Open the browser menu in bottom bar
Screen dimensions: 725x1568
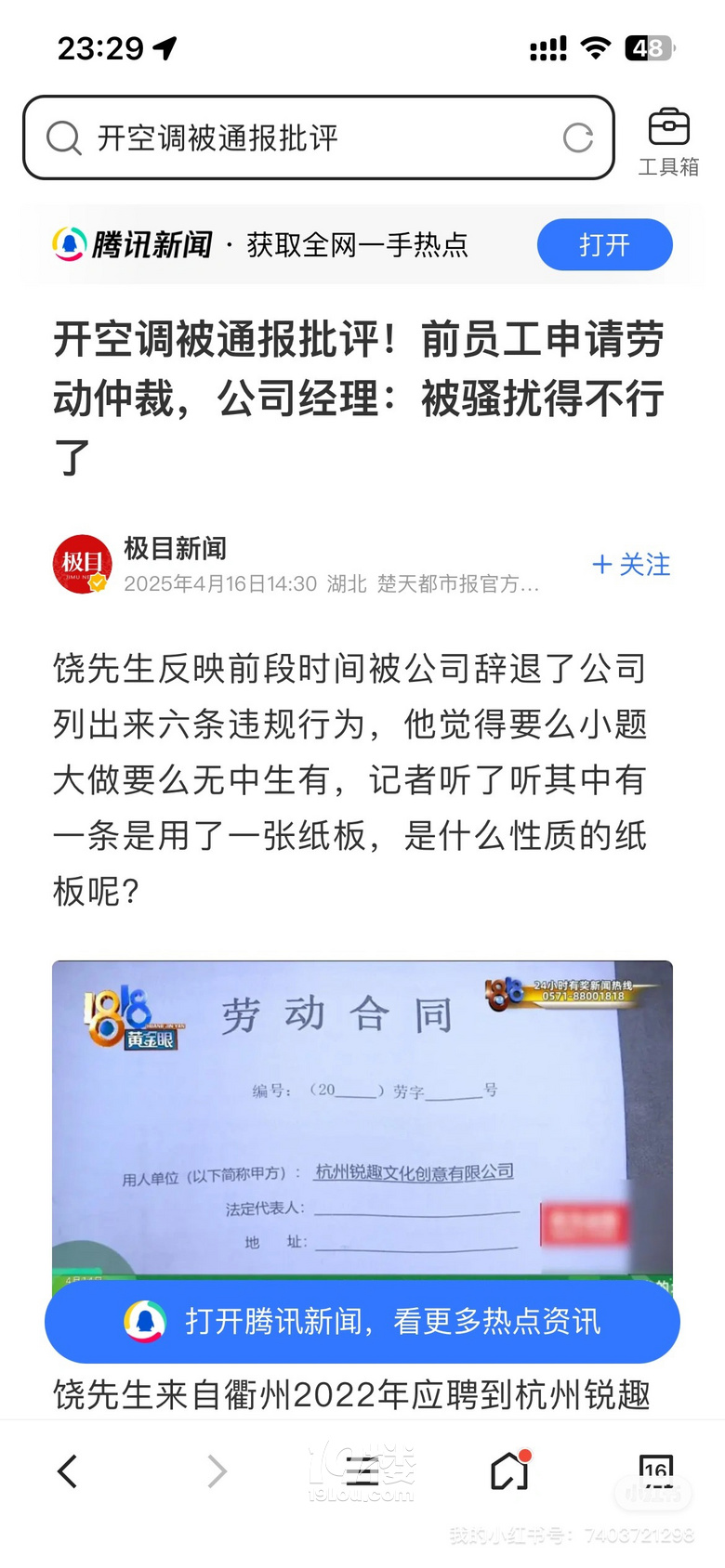362,1471
